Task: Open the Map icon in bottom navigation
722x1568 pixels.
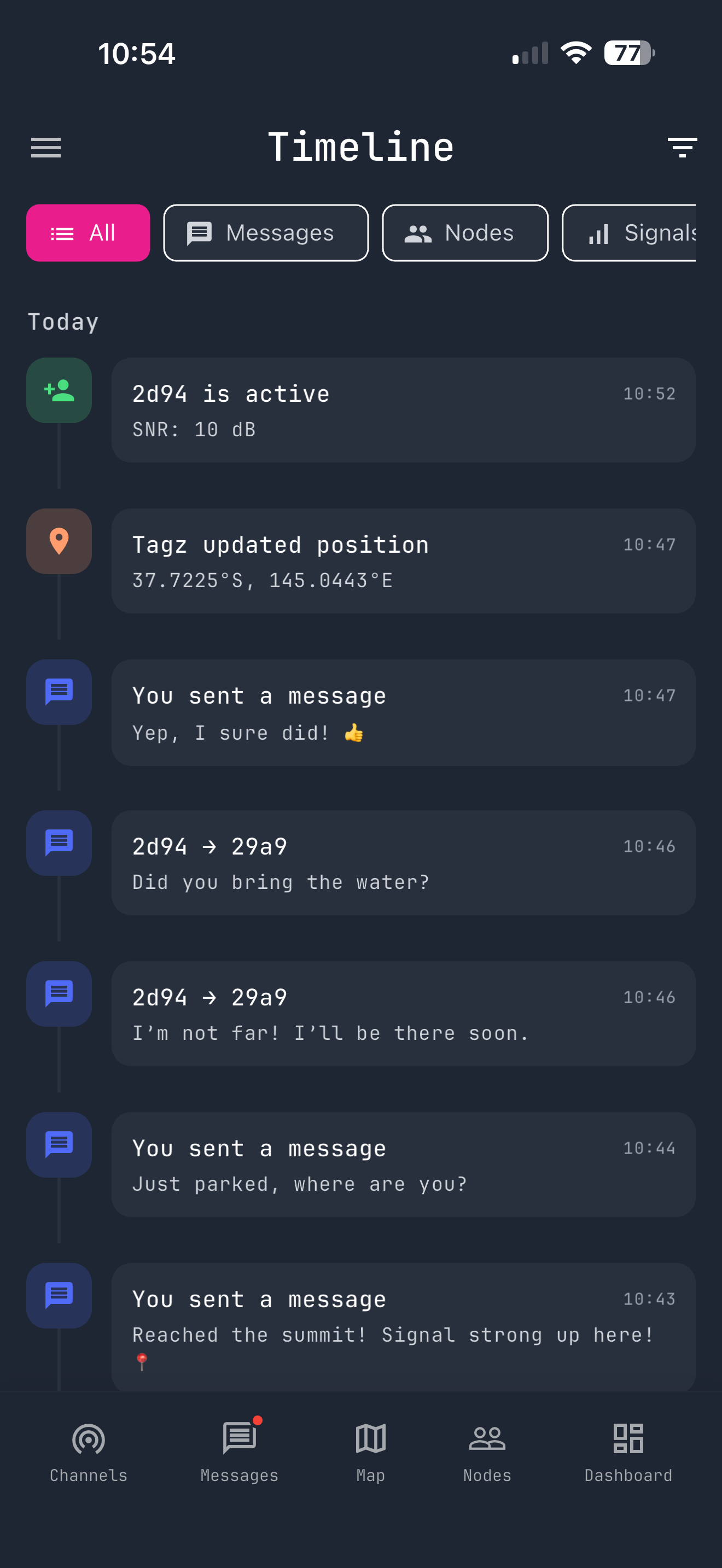Action: click(x=370, y=1455)
